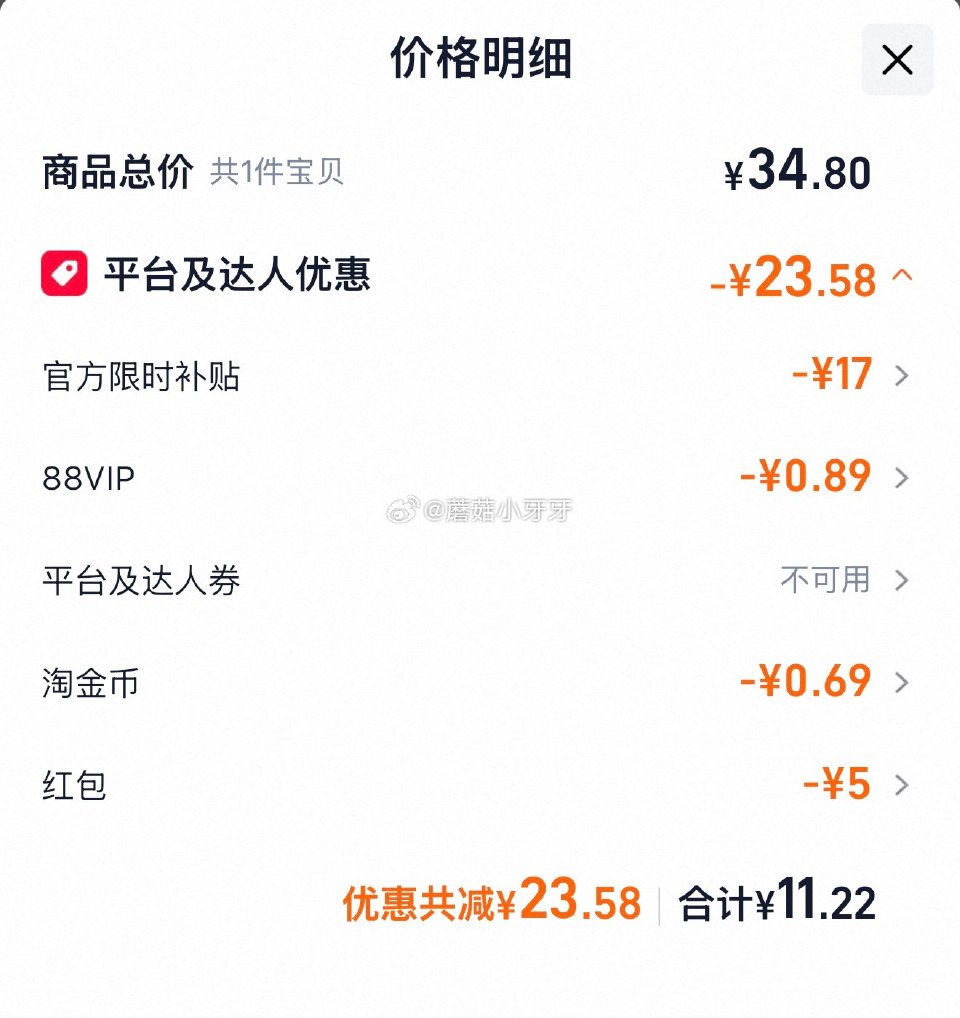Click the X to close 价格明细 popup
Screen dimensions: 960x1018
point(897,60)
